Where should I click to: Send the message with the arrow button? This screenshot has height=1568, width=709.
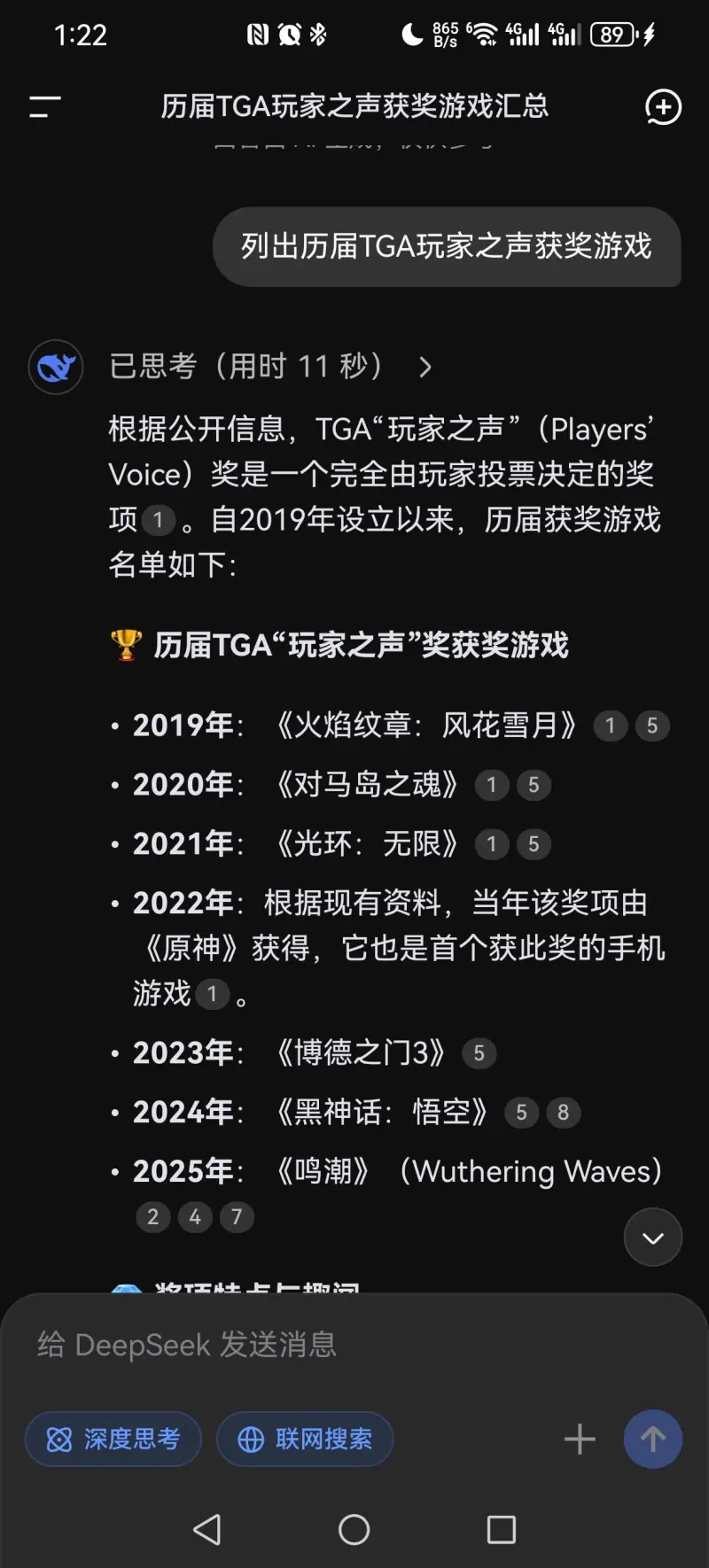pyautogui.click(x=653, y=1440)
